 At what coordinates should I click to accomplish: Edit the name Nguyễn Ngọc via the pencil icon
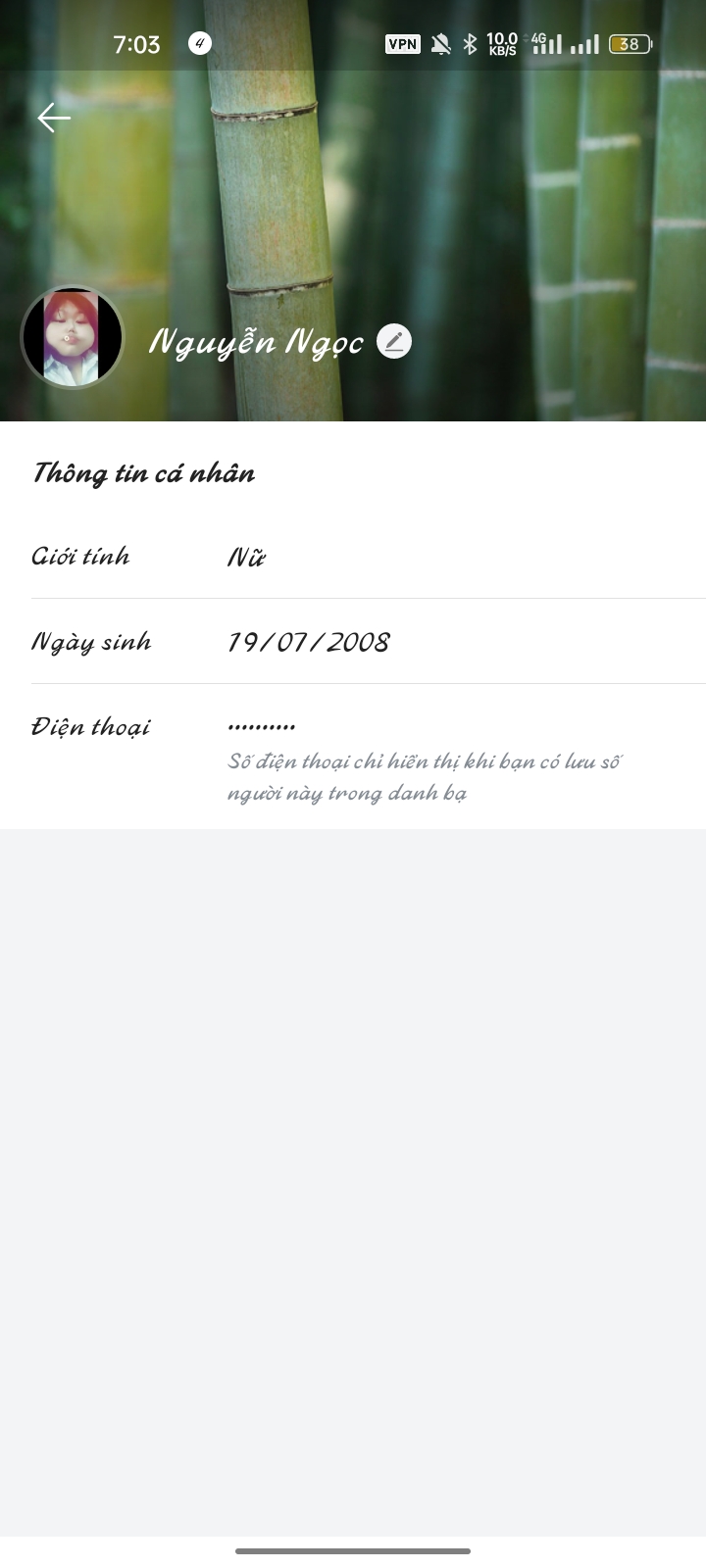tap(394, 341)
